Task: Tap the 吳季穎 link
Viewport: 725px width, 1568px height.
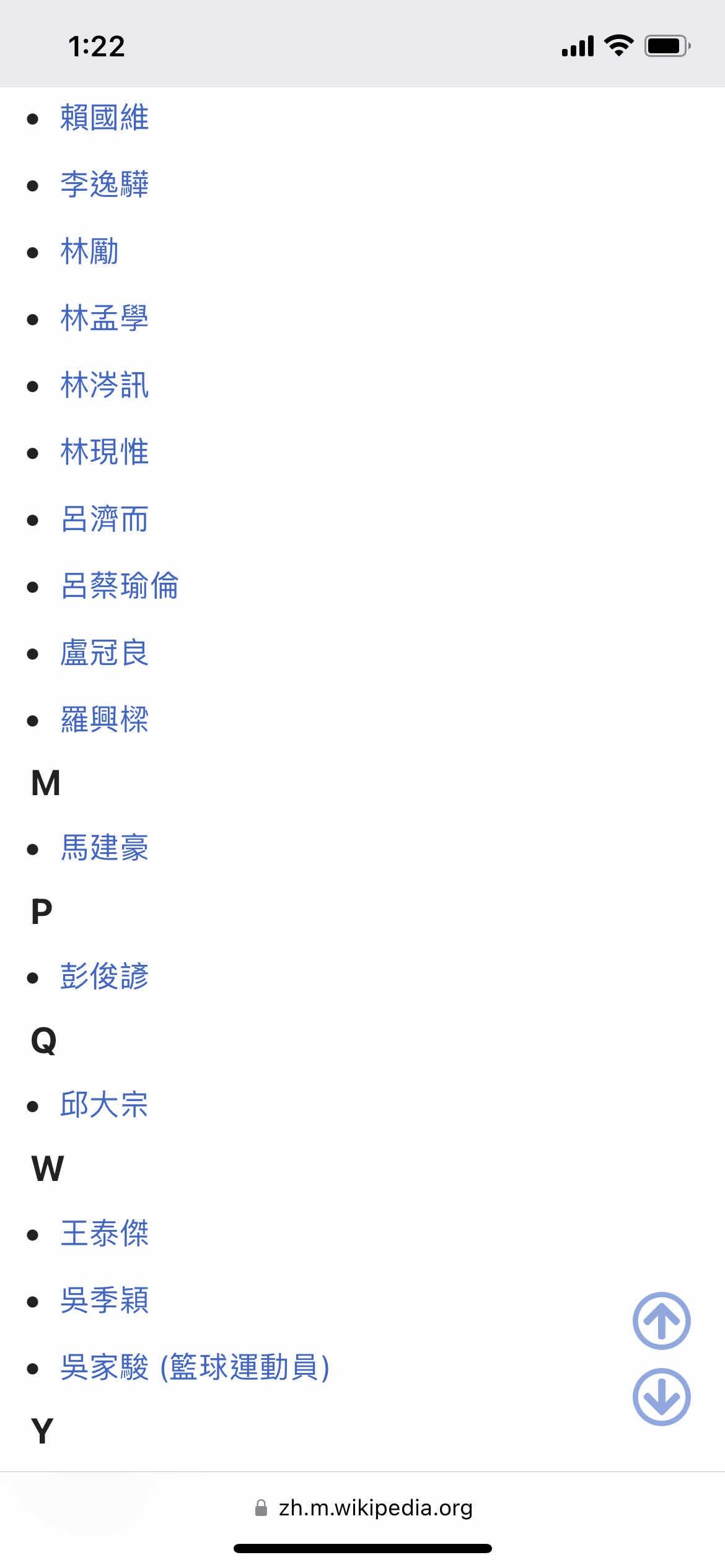Action: tap(104, 1300)
